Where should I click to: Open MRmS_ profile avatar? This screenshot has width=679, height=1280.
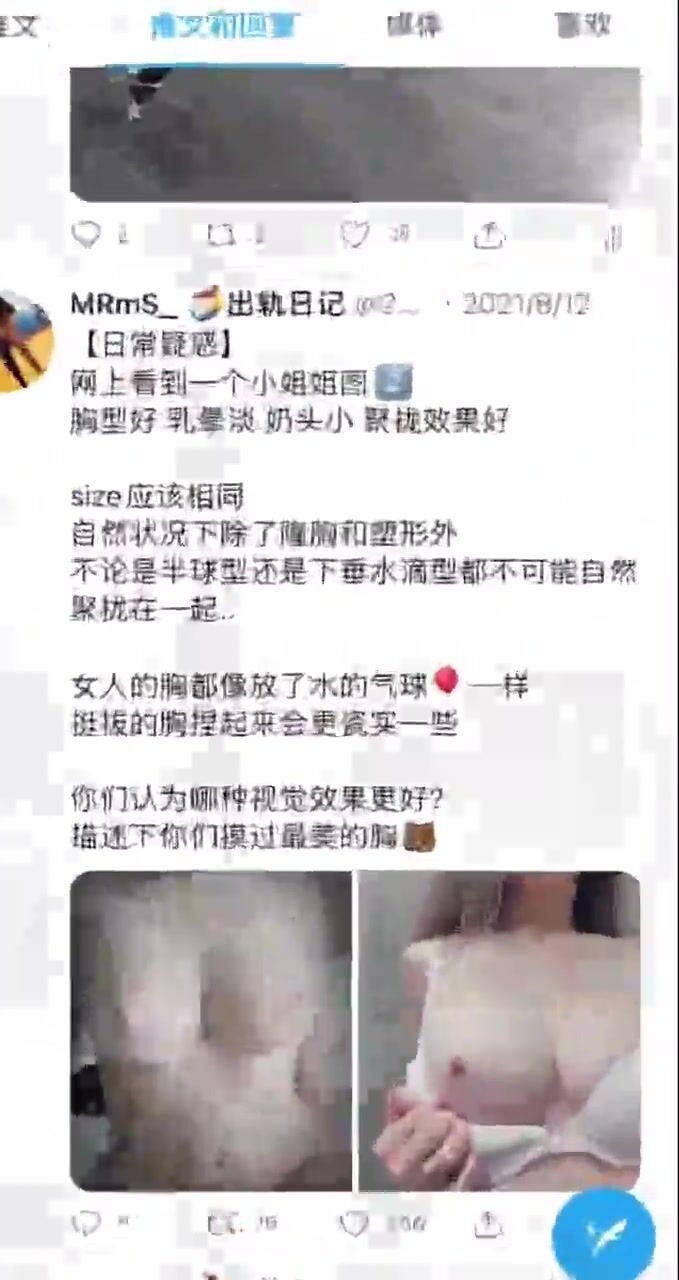pyautogui.click(x=22, y=342)
